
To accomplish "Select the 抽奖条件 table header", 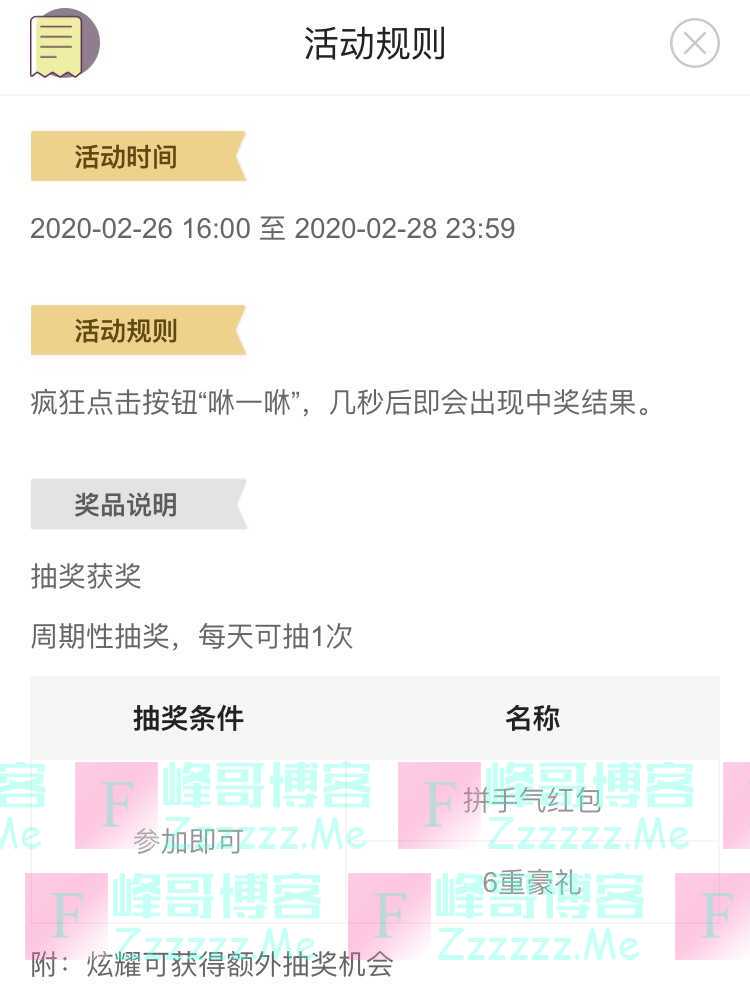I will coord(188,718).
